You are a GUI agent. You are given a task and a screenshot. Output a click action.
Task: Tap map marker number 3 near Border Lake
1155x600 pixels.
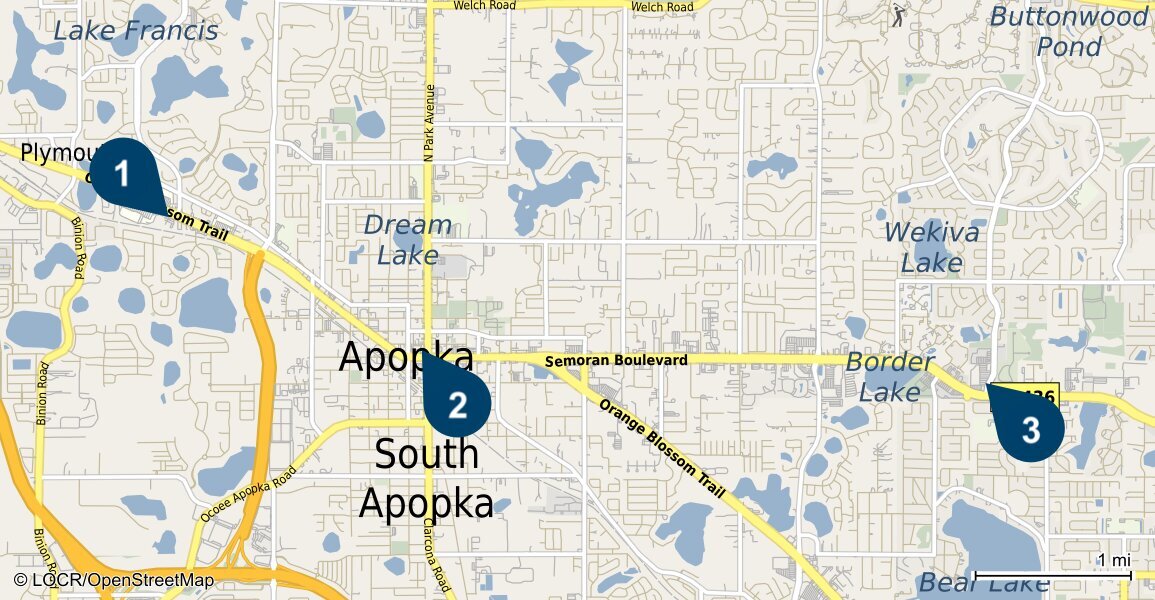(1029, 428)
